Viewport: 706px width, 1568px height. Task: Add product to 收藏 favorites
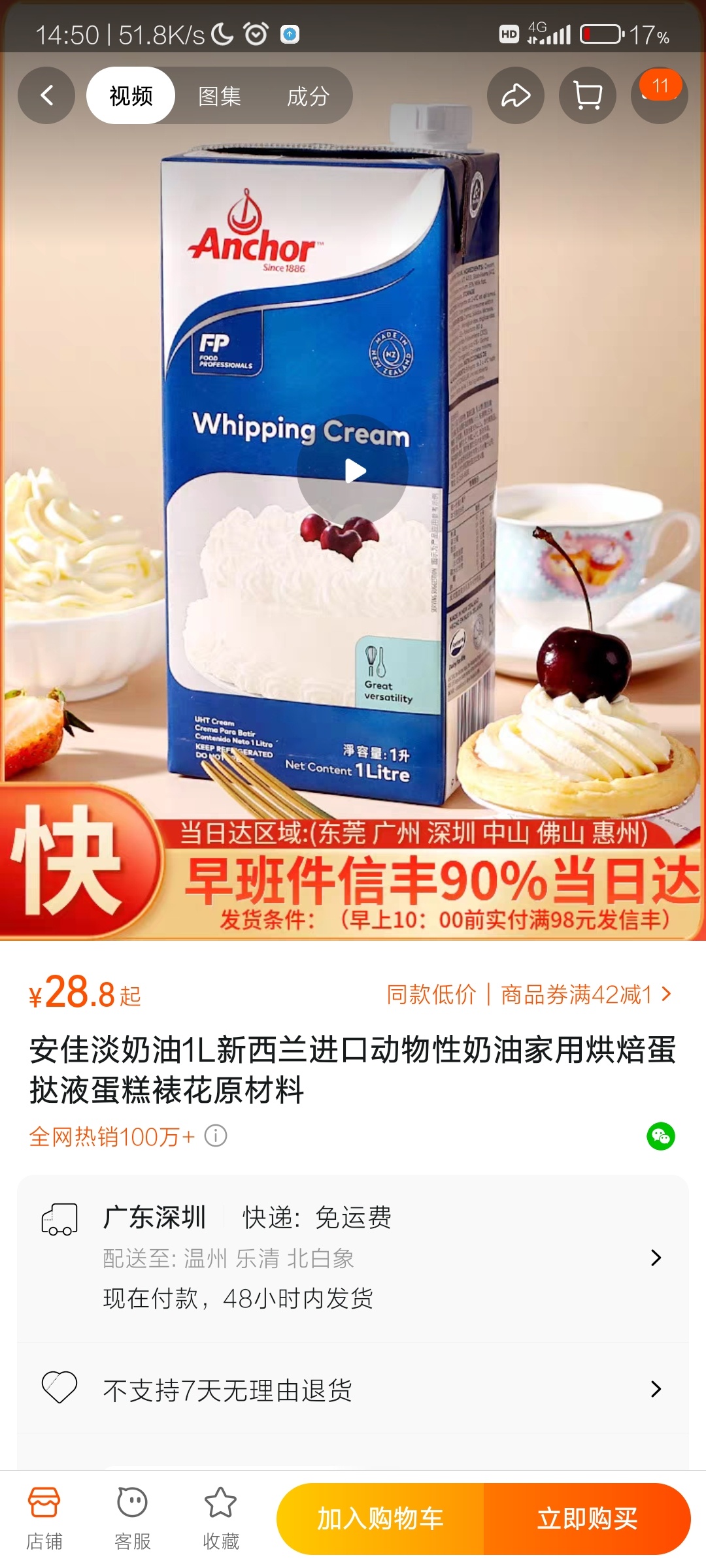pos(220,1518)
